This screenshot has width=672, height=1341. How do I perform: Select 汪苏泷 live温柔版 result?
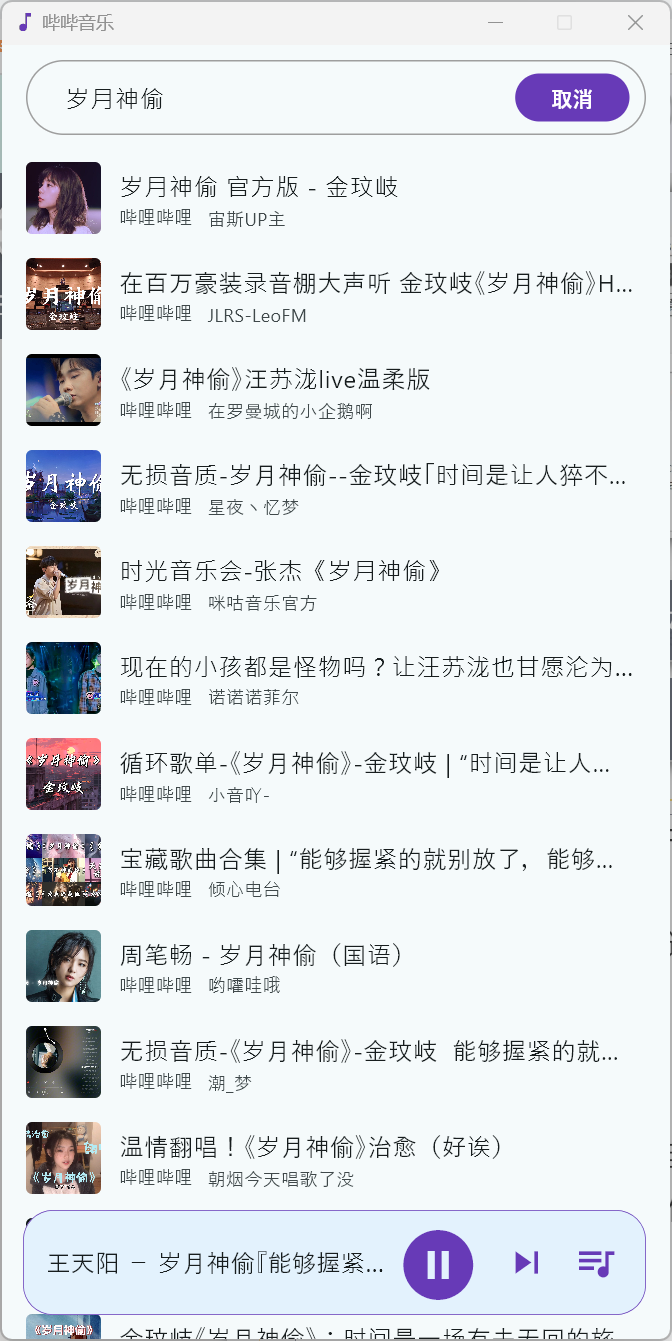[x=330, y=390]
